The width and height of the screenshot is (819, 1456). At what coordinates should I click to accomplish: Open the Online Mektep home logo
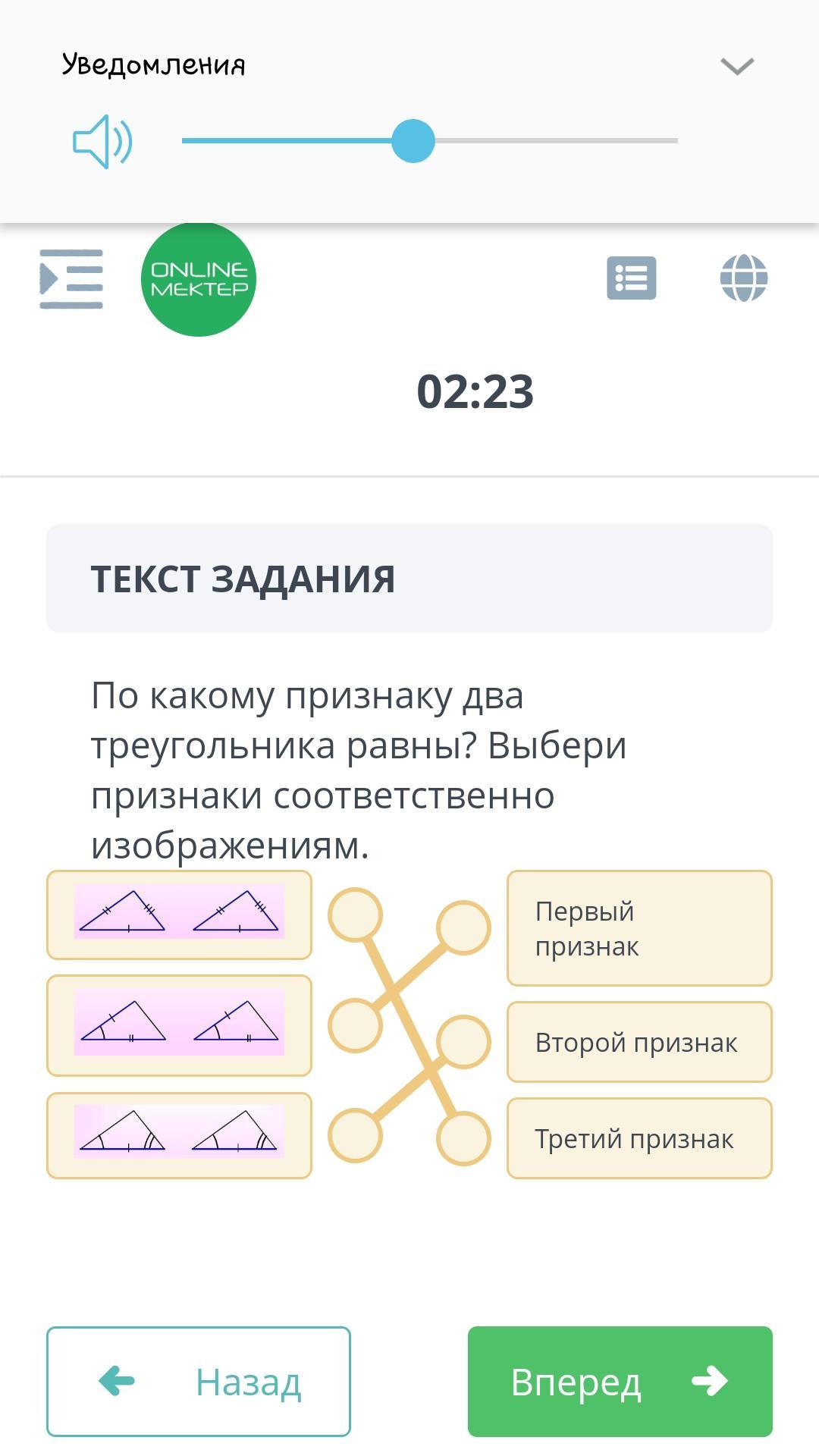point(199,279)
